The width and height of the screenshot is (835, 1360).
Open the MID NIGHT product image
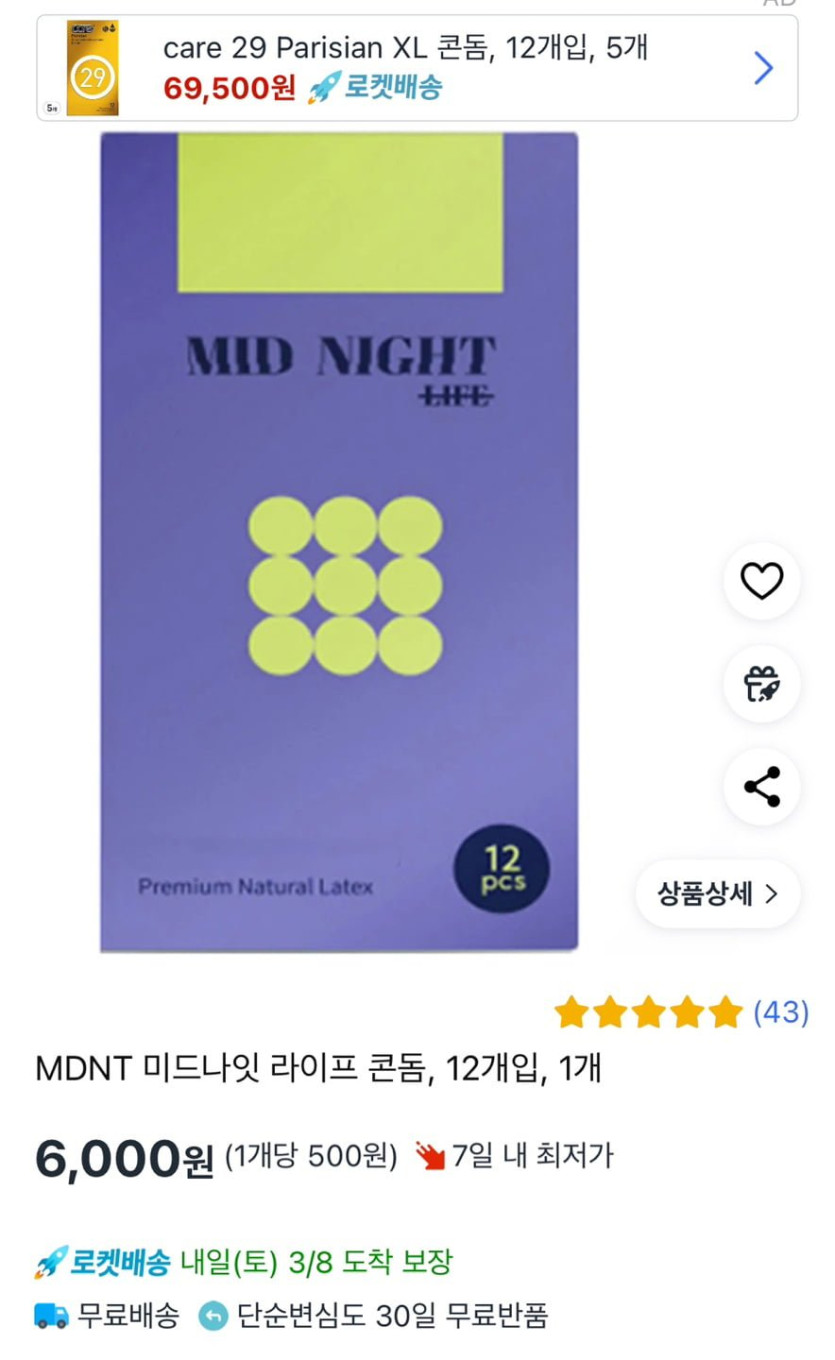(x=339, y=541)
